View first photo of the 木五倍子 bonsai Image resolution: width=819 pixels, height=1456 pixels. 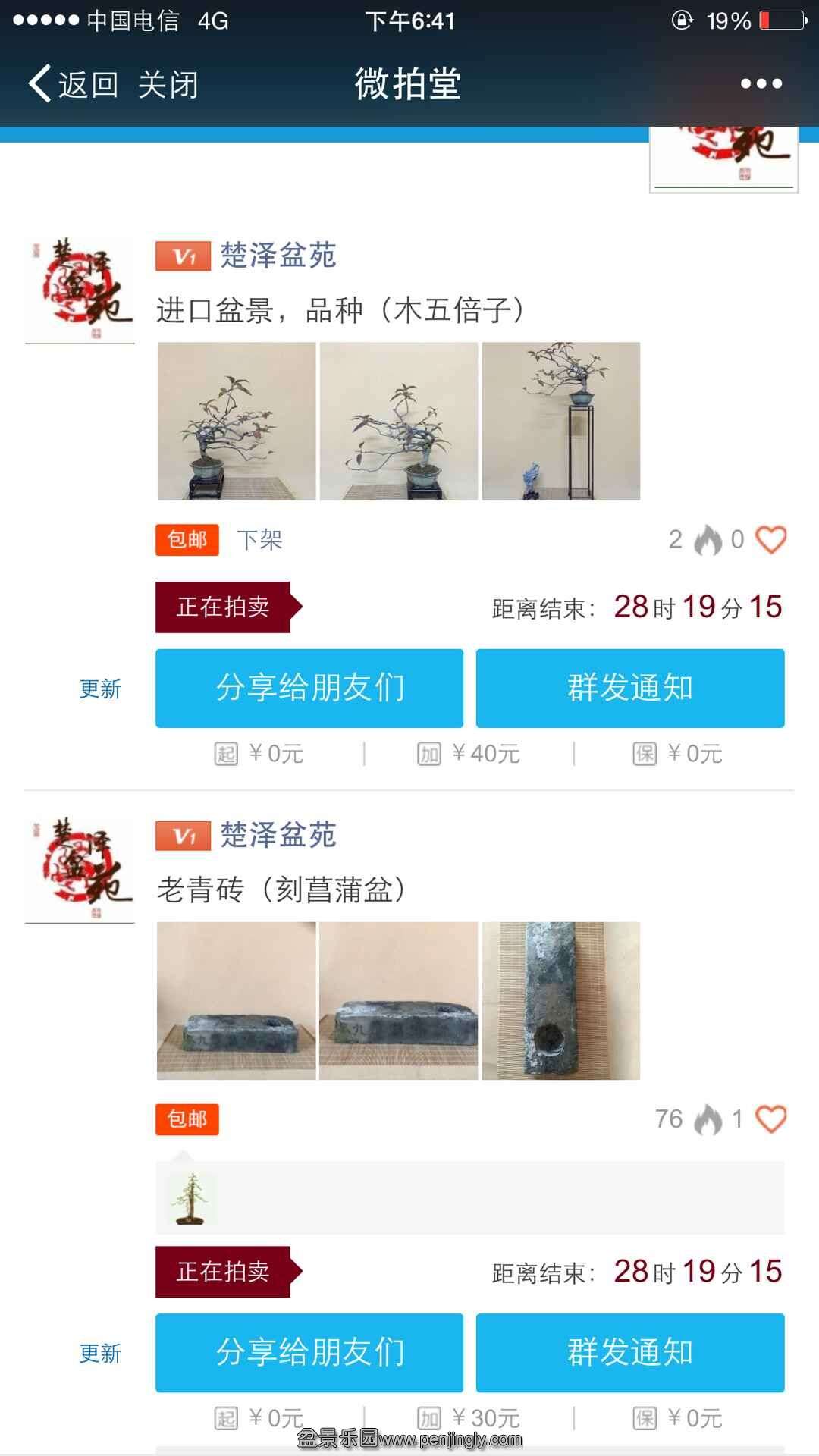(237, 421)
